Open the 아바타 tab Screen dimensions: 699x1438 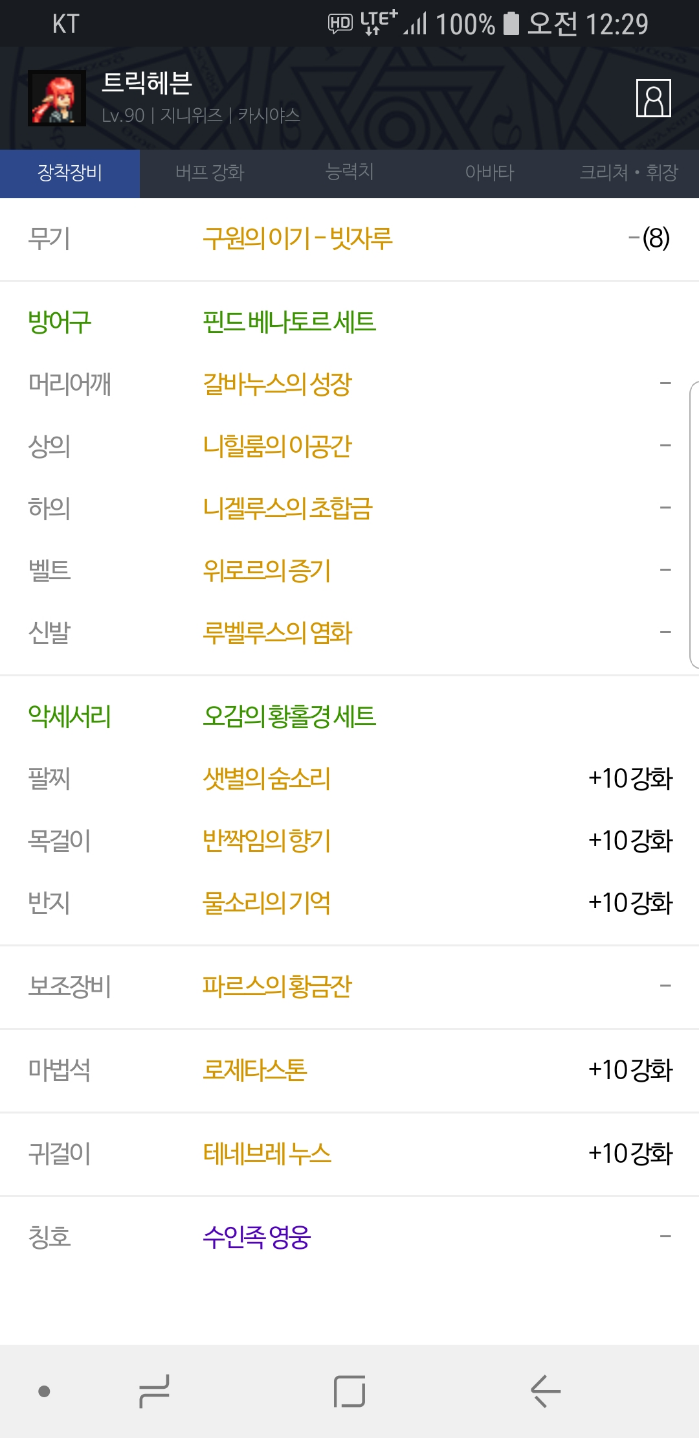coord(489,173)
